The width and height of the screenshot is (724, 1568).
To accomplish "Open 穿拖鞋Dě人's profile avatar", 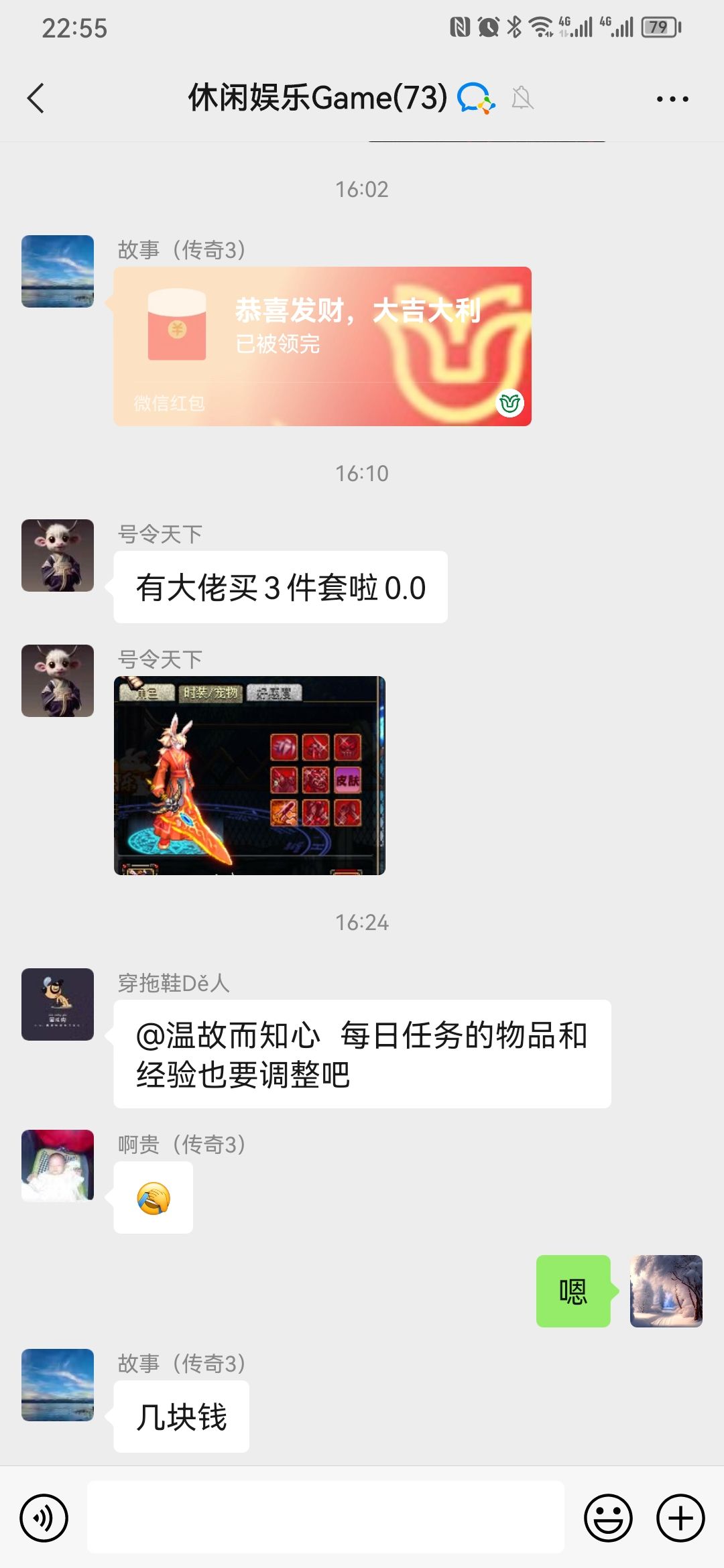I will pyautogui.click(x=58, y=1004).
